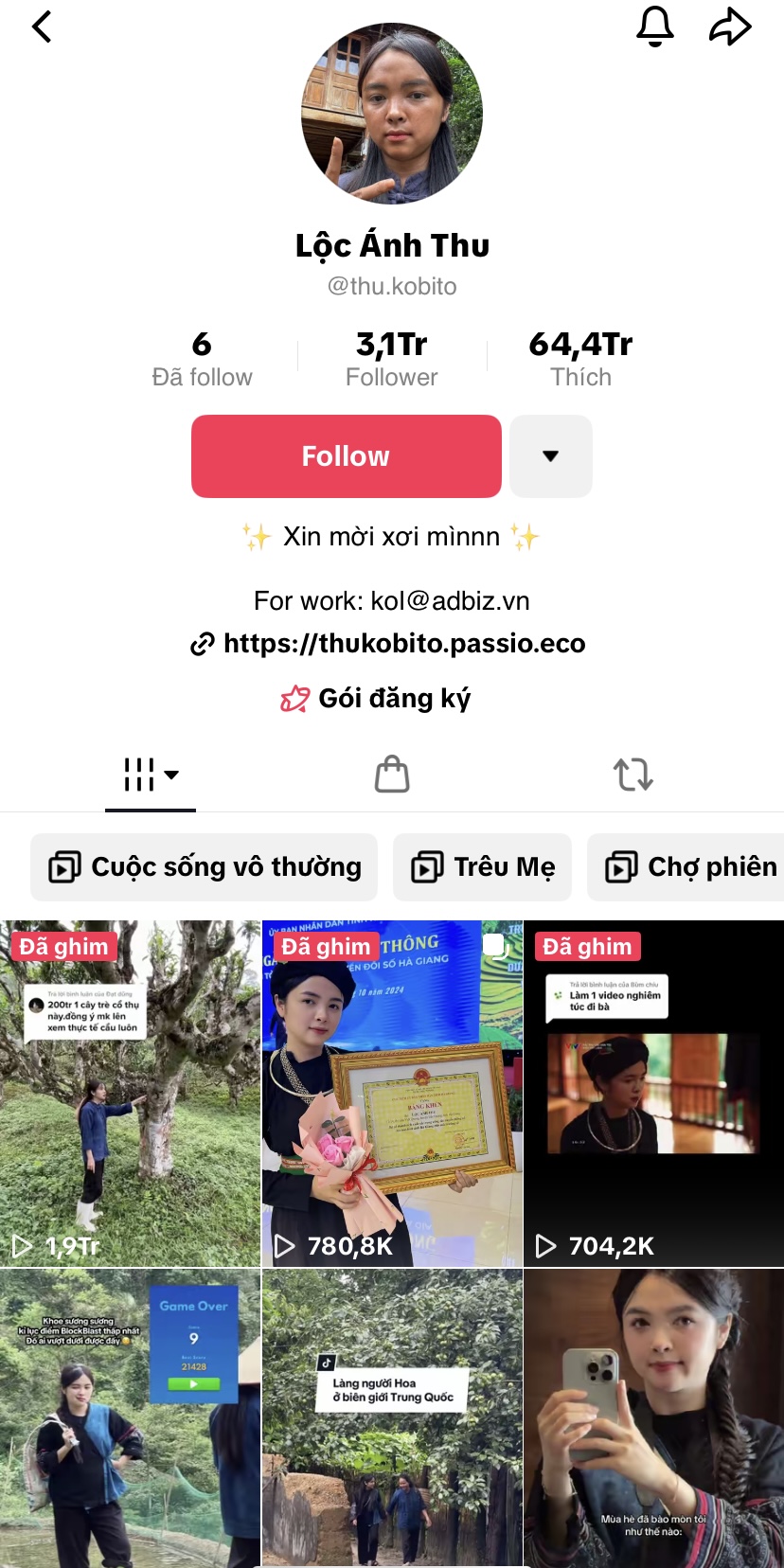Switch to the reposts tab
The width and height of the screenshot is (784, 1568).
(x=633, y=775)
